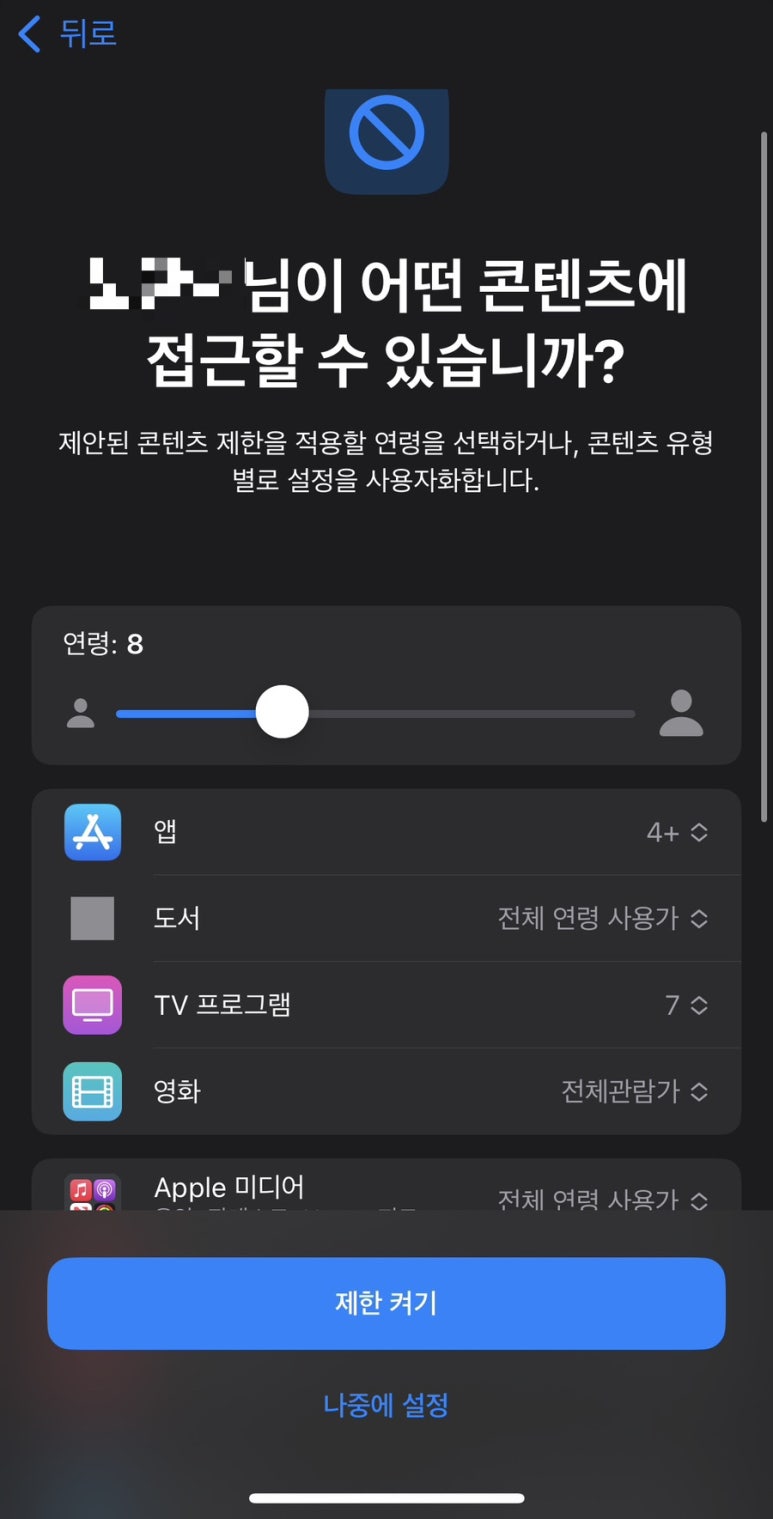This screenshot has height=1519, width=773.
Task: Choose 나중에 설정 to skip
Action: click(386, 1405)
